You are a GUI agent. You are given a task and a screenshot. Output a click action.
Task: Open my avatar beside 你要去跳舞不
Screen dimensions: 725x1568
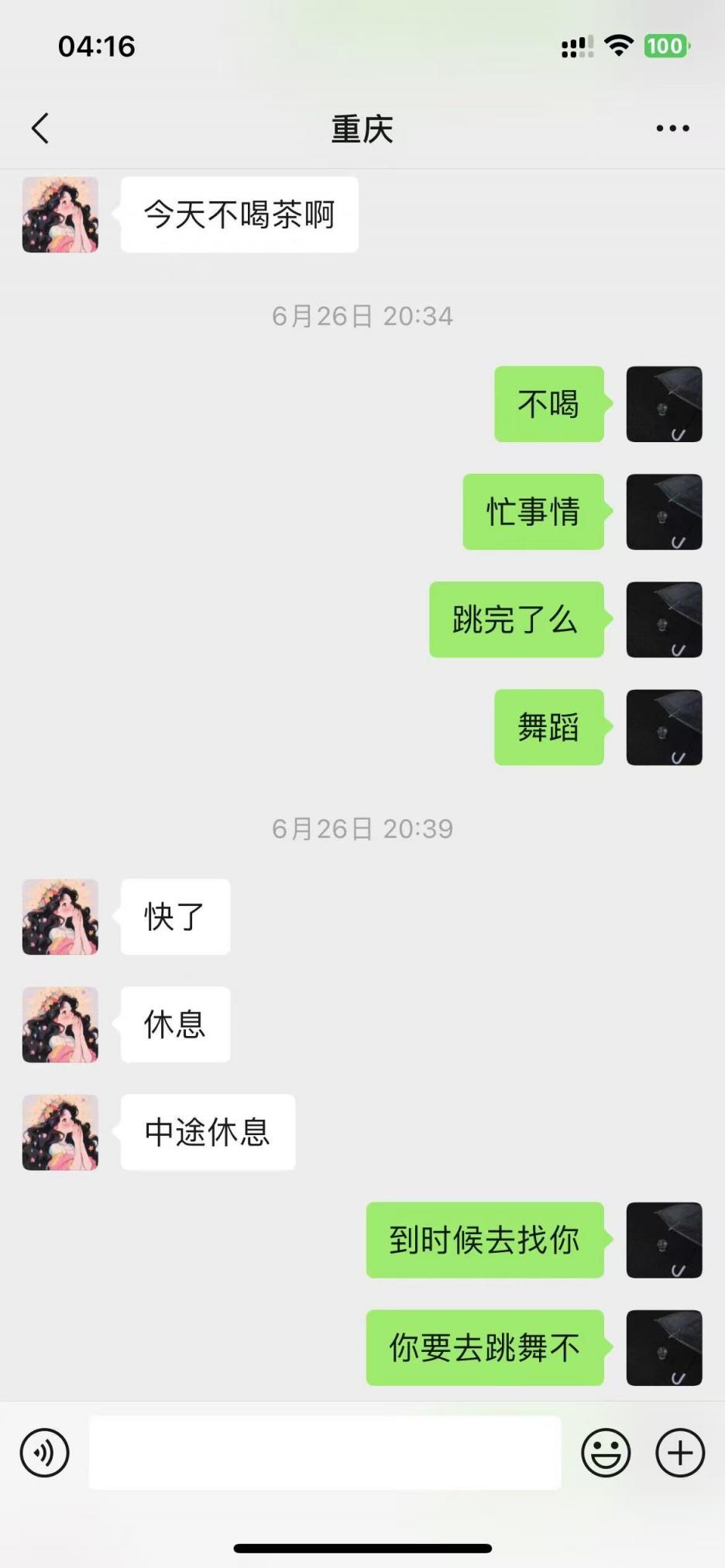point(664,1347)
